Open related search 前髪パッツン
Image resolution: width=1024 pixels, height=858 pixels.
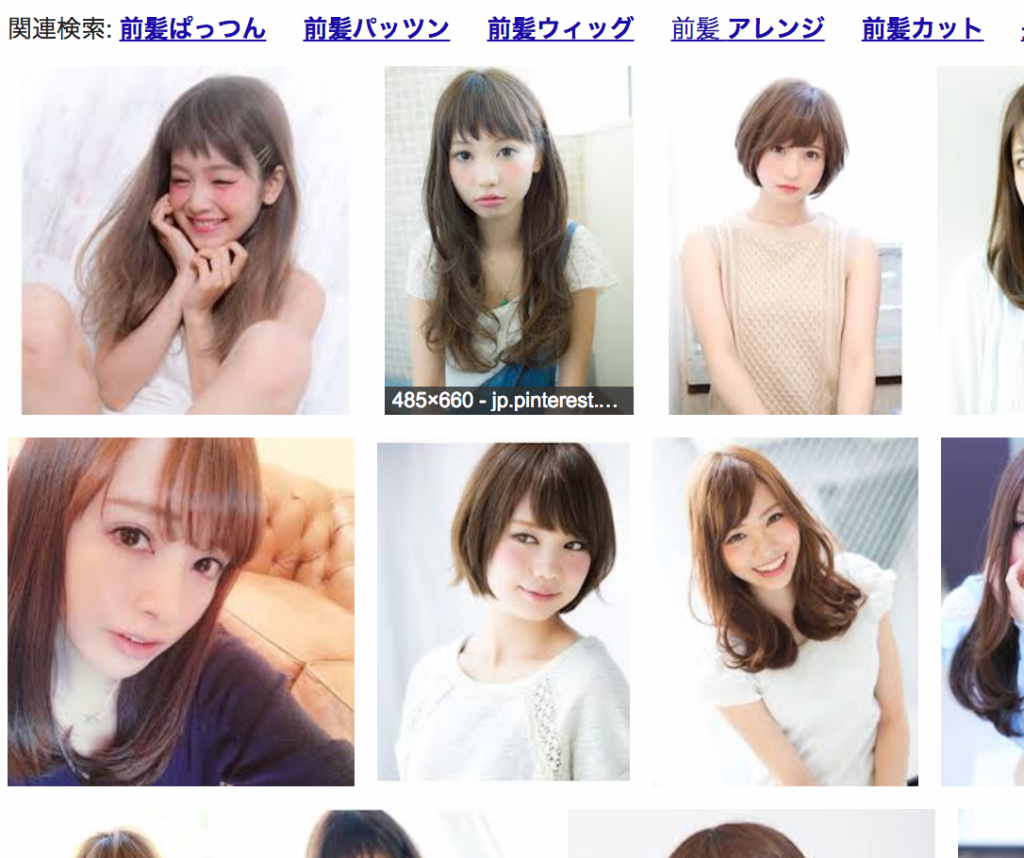pos(376,29)
